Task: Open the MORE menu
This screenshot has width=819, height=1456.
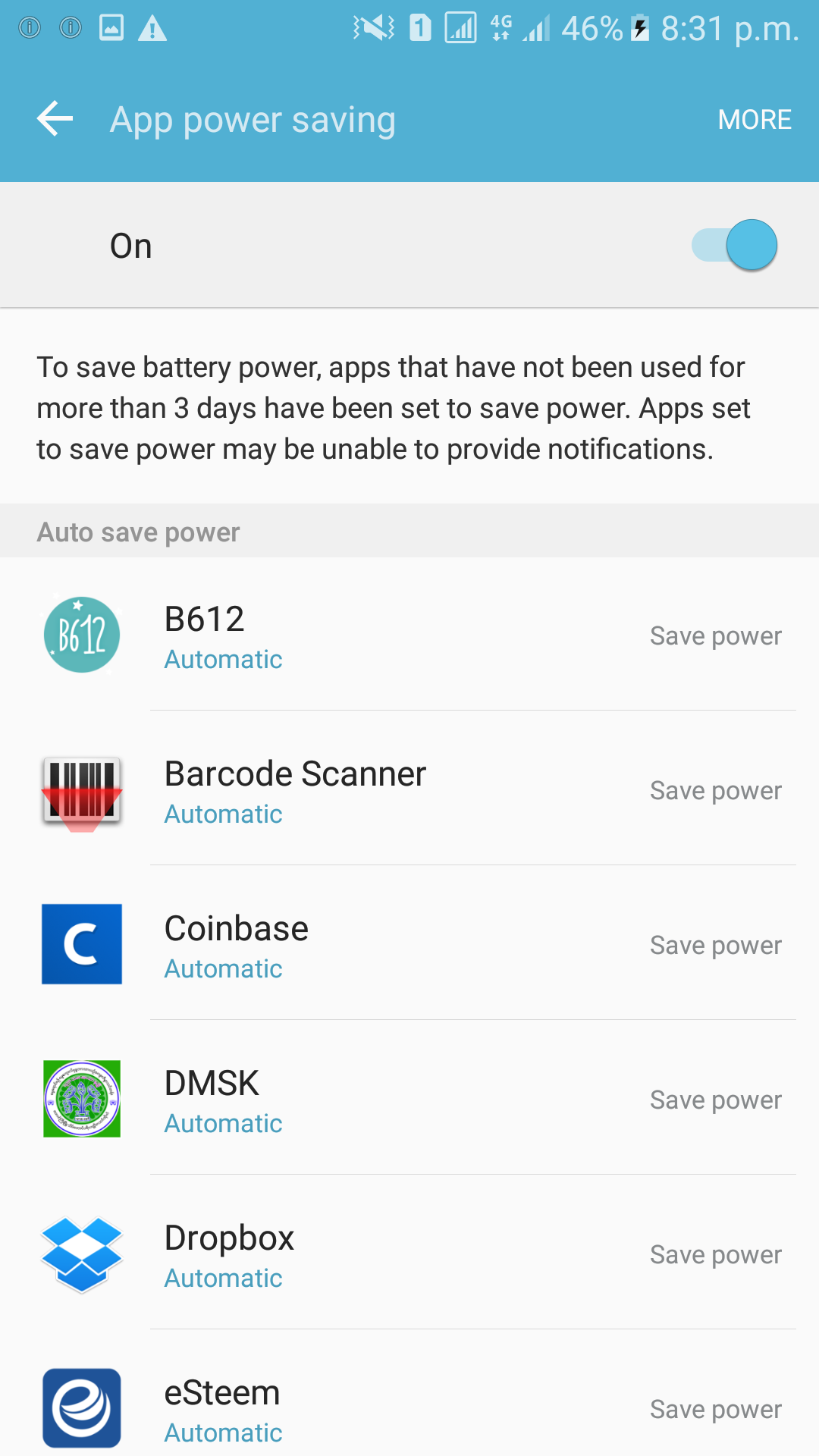Action: coord(755,119)
